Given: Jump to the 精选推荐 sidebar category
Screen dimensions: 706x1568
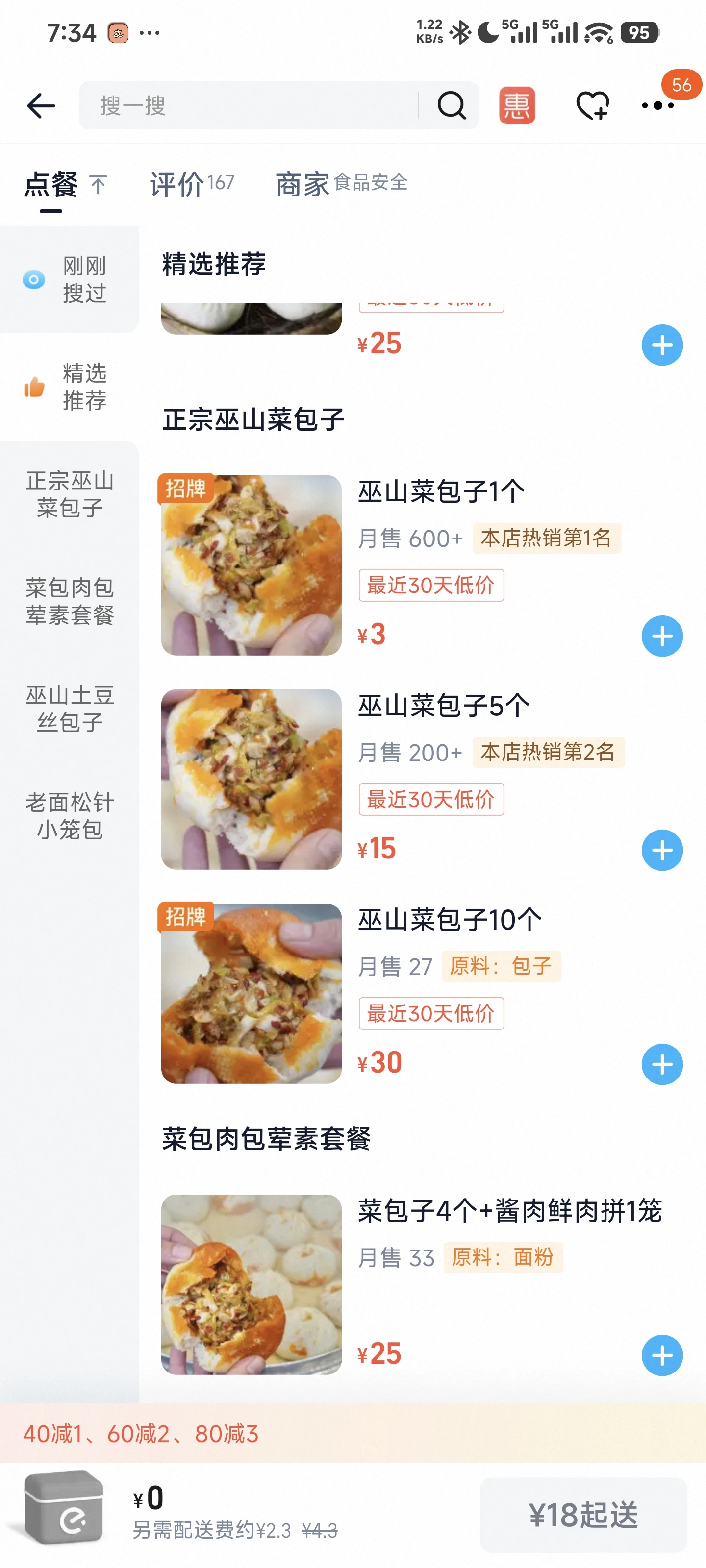Looking at the screenshot, I should coord(70,387).
